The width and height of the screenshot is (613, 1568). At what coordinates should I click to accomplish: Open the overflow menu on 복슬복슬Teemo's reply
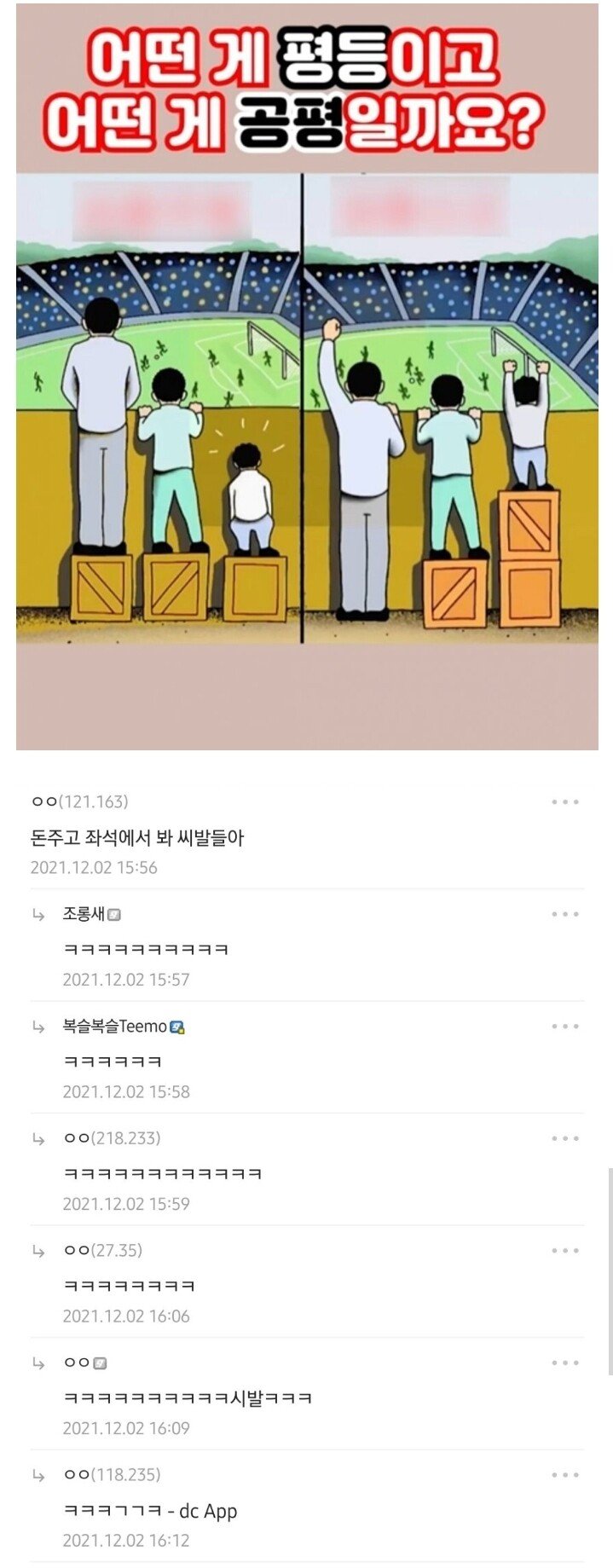564,1027
